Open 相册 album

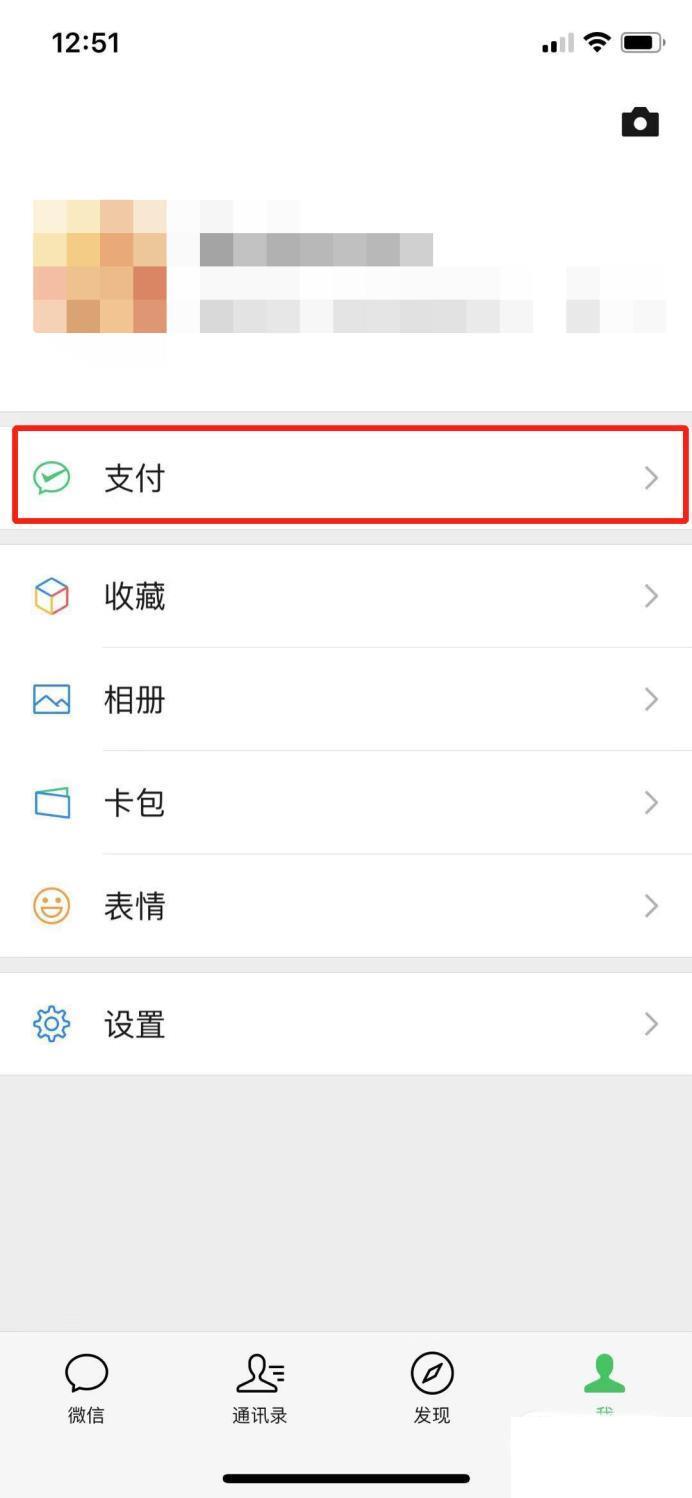[x=346, y=699]
